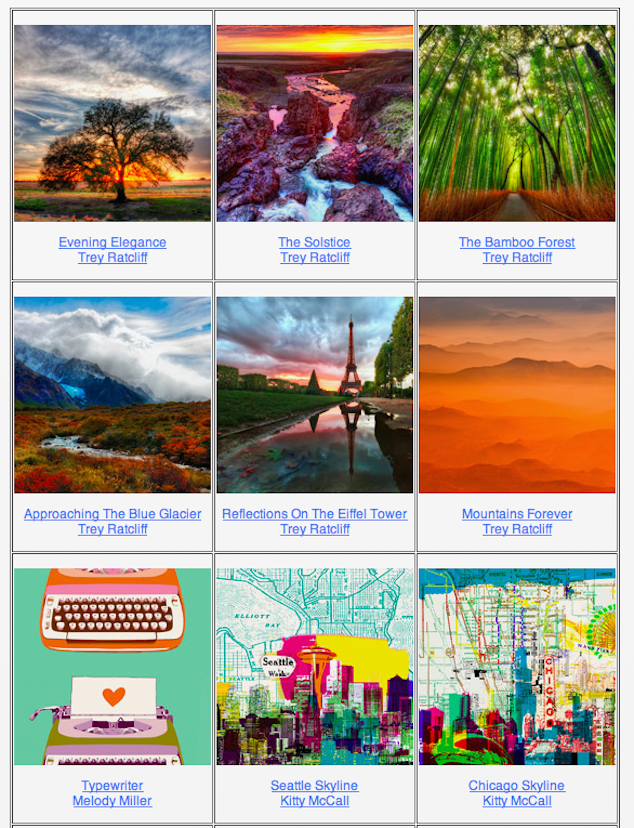The height and width of the screenshot is (828, 634).
Task: Open the bamboo forest picture
Action: click(517, 123)
